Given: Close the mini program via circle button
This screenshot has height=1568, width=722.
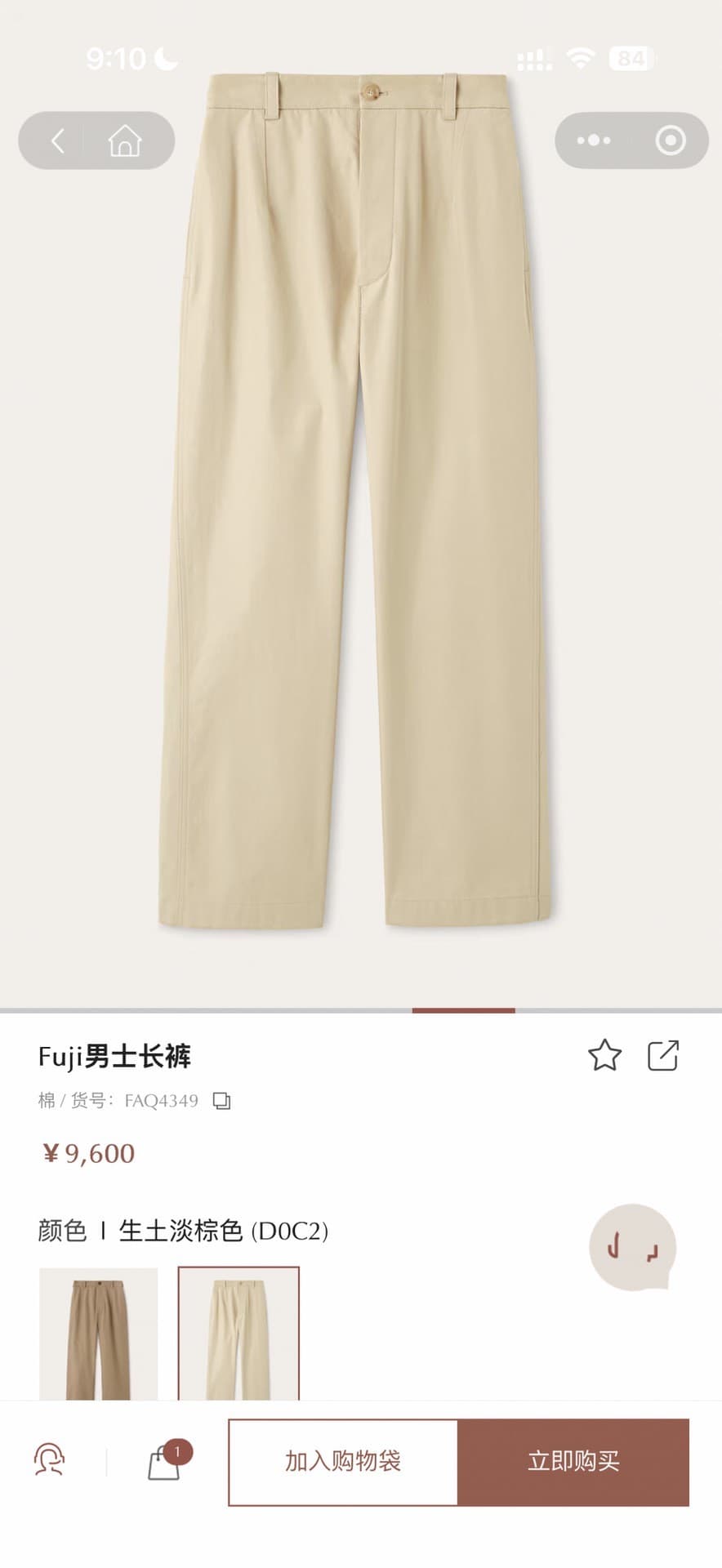Looking at the screenshot, I should click(671, 140).
